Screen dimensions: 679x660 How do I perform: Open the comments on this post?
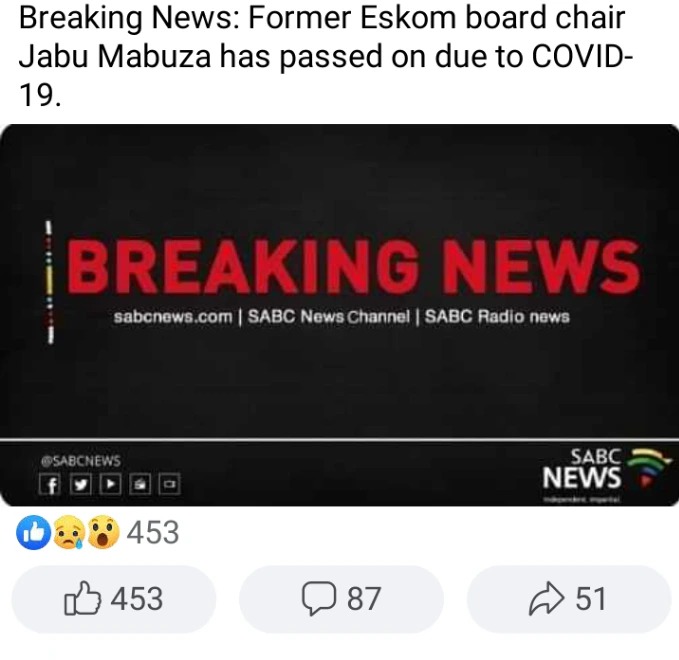(341, 599)
